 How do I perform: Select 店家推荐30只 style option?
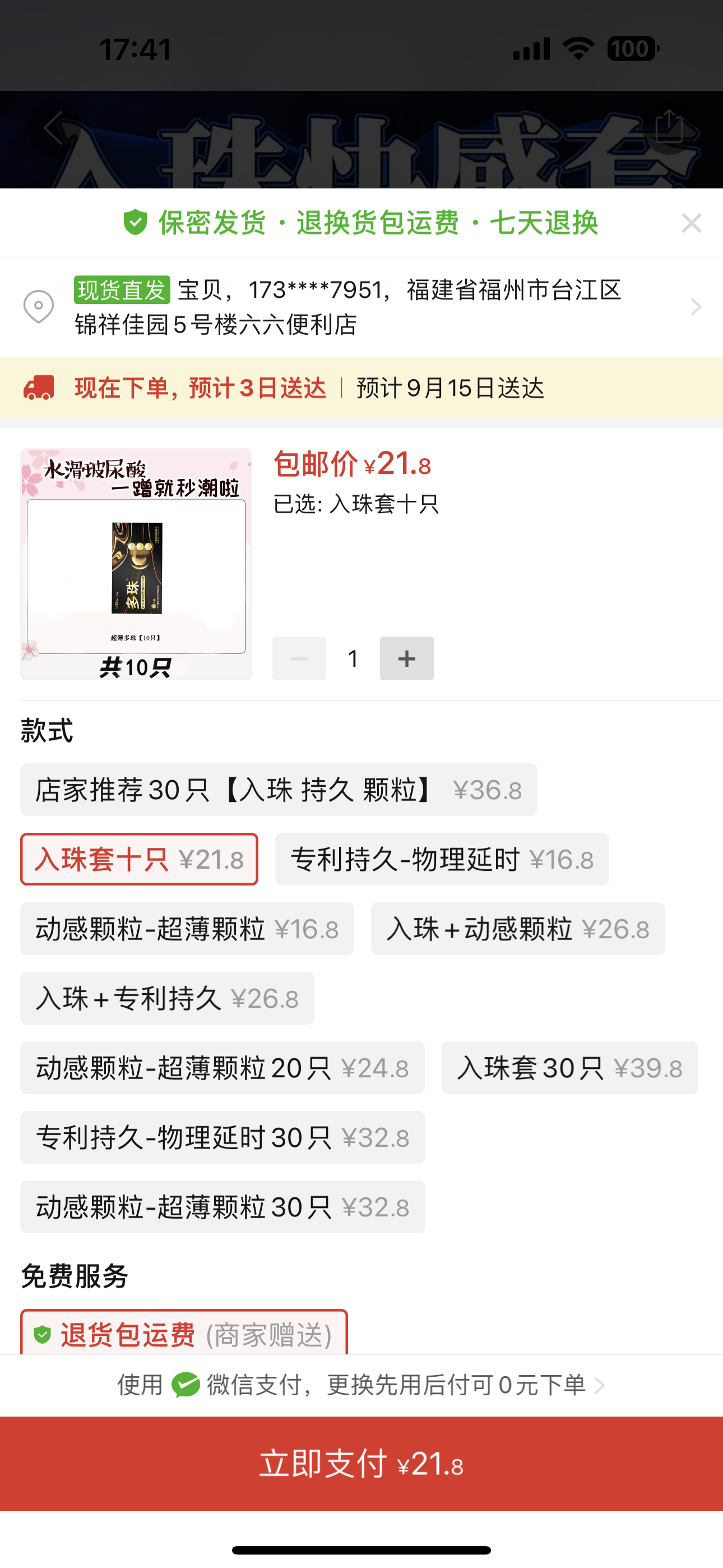[278, 790]
